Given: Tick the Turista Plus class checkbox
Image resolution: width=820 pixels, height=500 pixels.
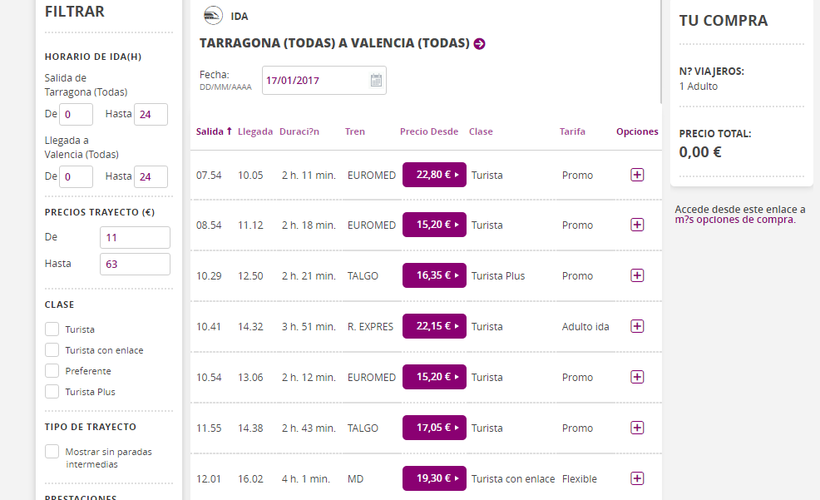Looking at the screenshot, I should click(52, 392).
